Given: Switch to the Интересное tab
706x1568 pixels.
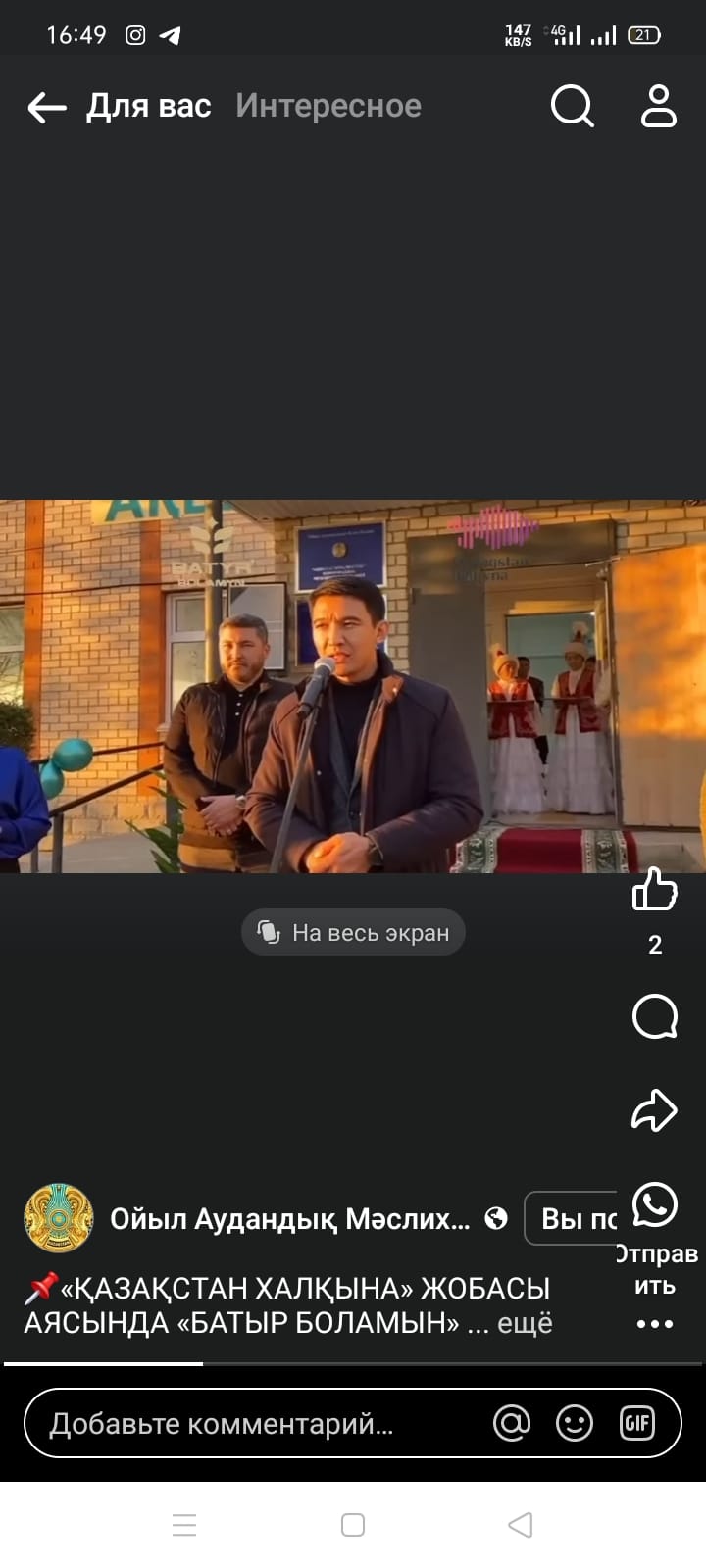Looking at the screenshot, I should [x=328, y=106].
